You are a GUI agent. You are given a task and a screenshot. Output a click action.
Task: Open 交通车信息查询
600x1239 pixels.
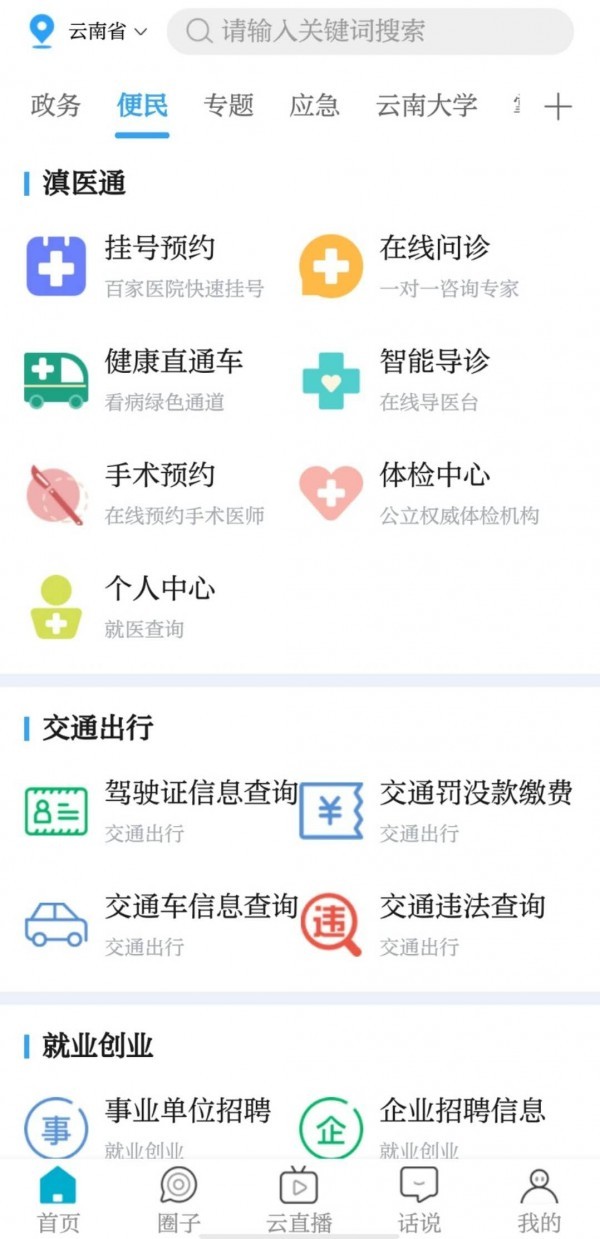pyautogui.click(x=160, y=923)
